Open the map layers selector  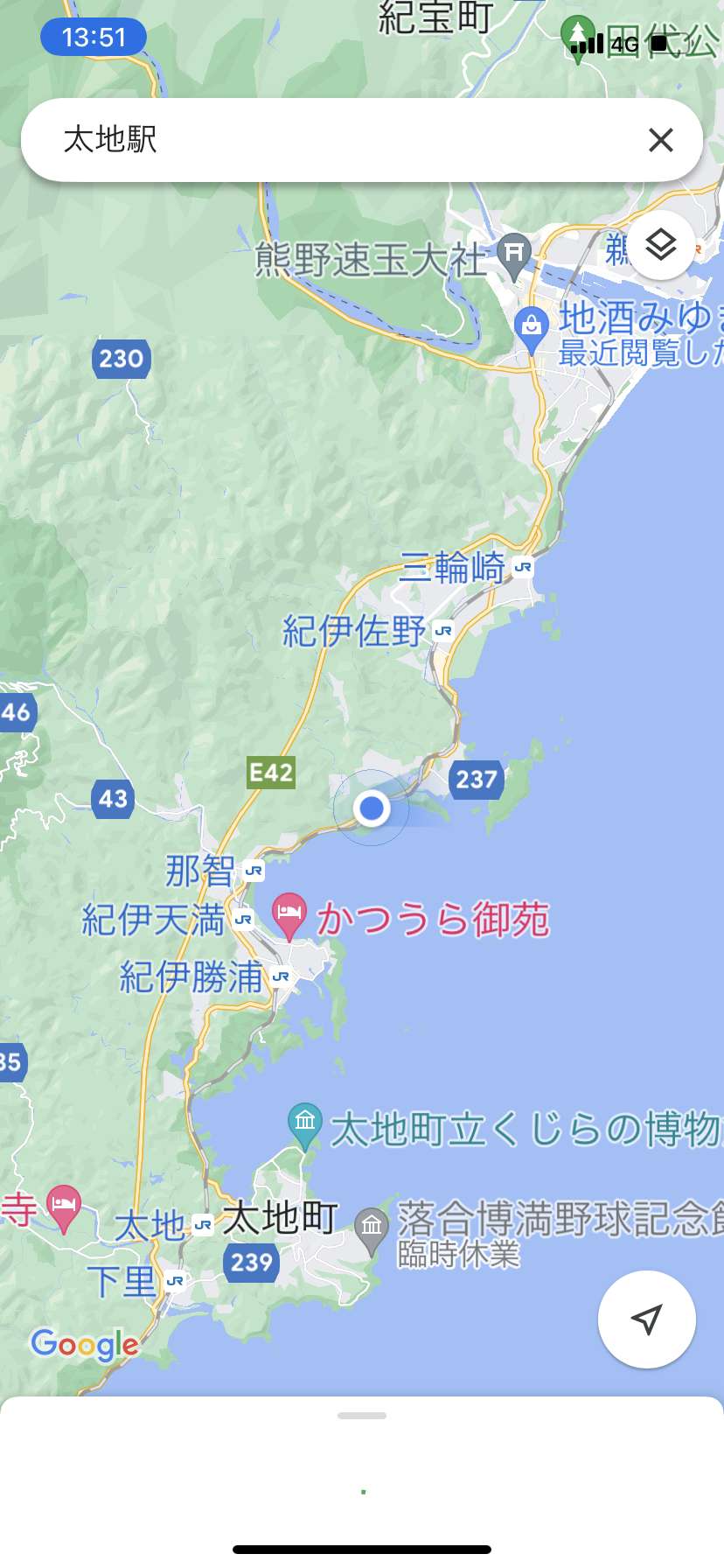pyautogui.click(x=661, y=245)
